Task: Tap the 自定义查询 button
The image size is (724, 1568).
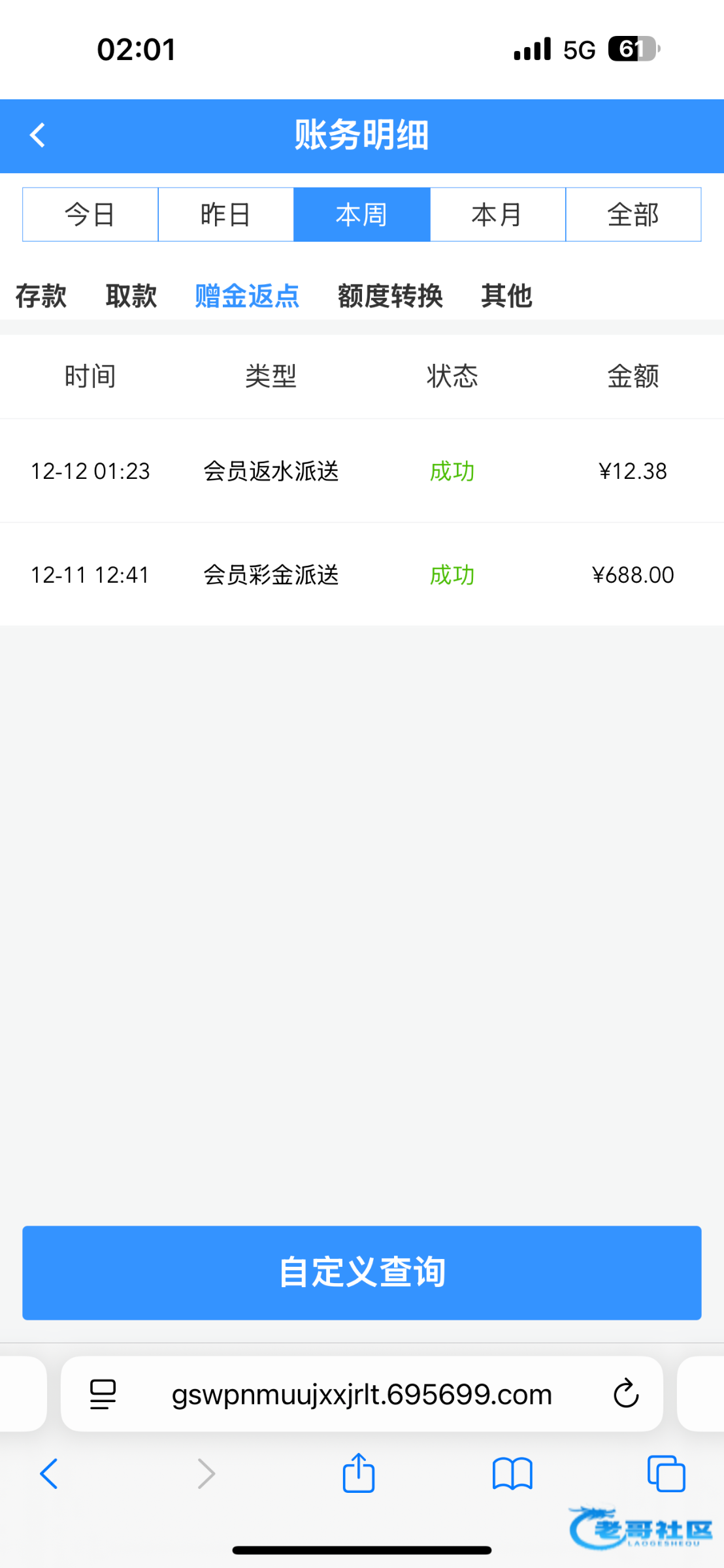Action: pos(361,1272)
